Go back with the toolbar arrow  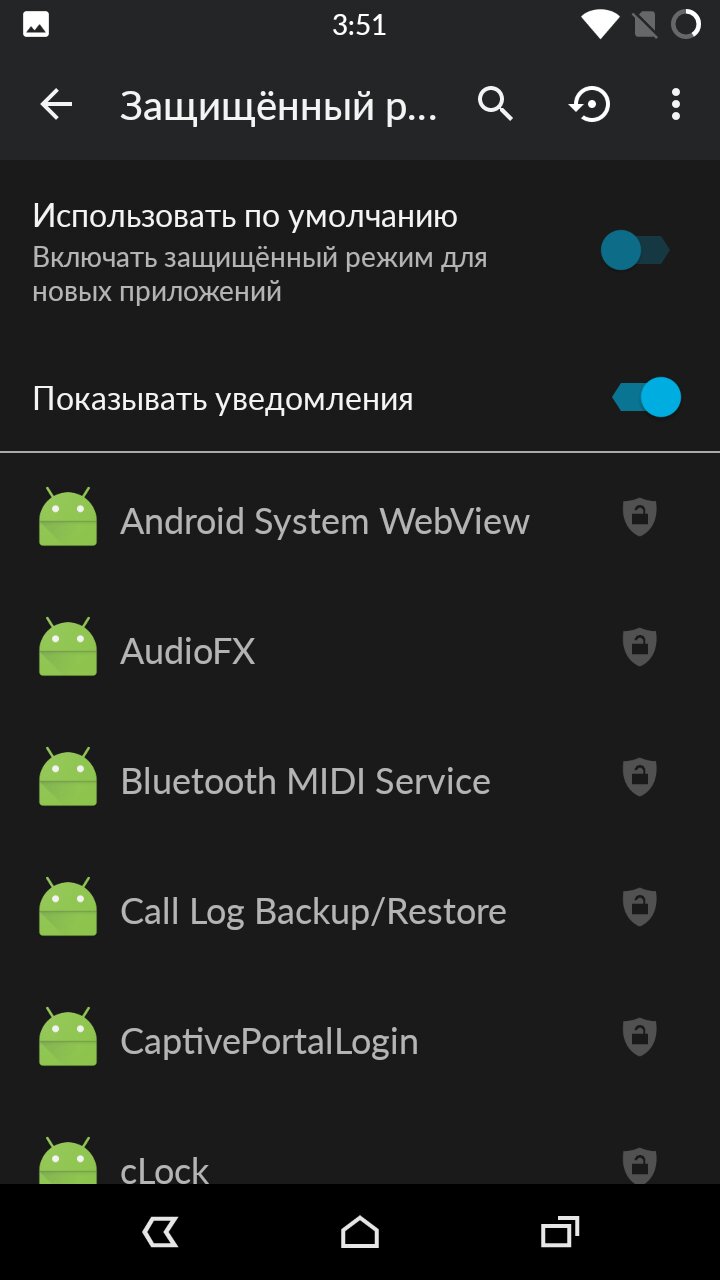pyautogui.click(x=56, y=104)
